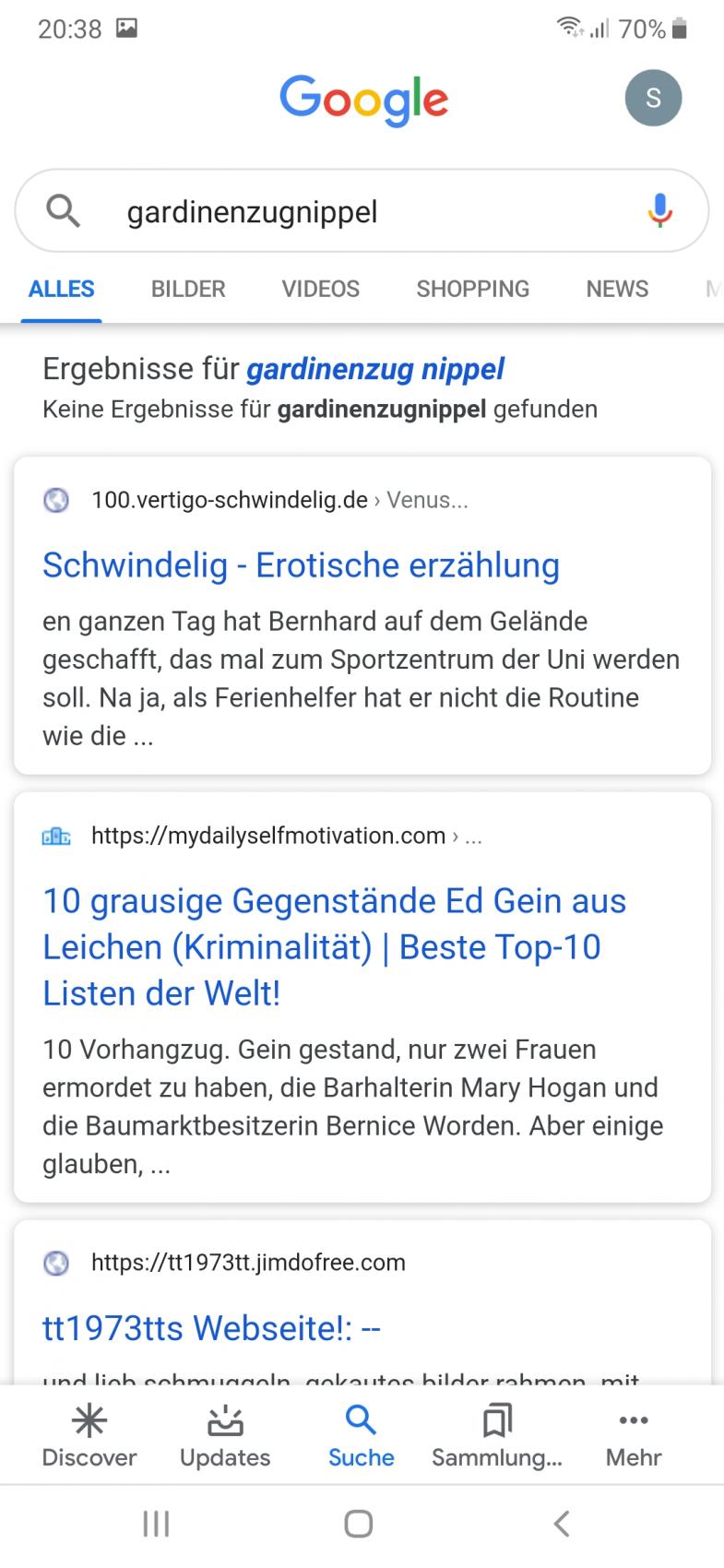Tap the system back button
The image size is (724, 1568).
click(x=561, y=1524)
